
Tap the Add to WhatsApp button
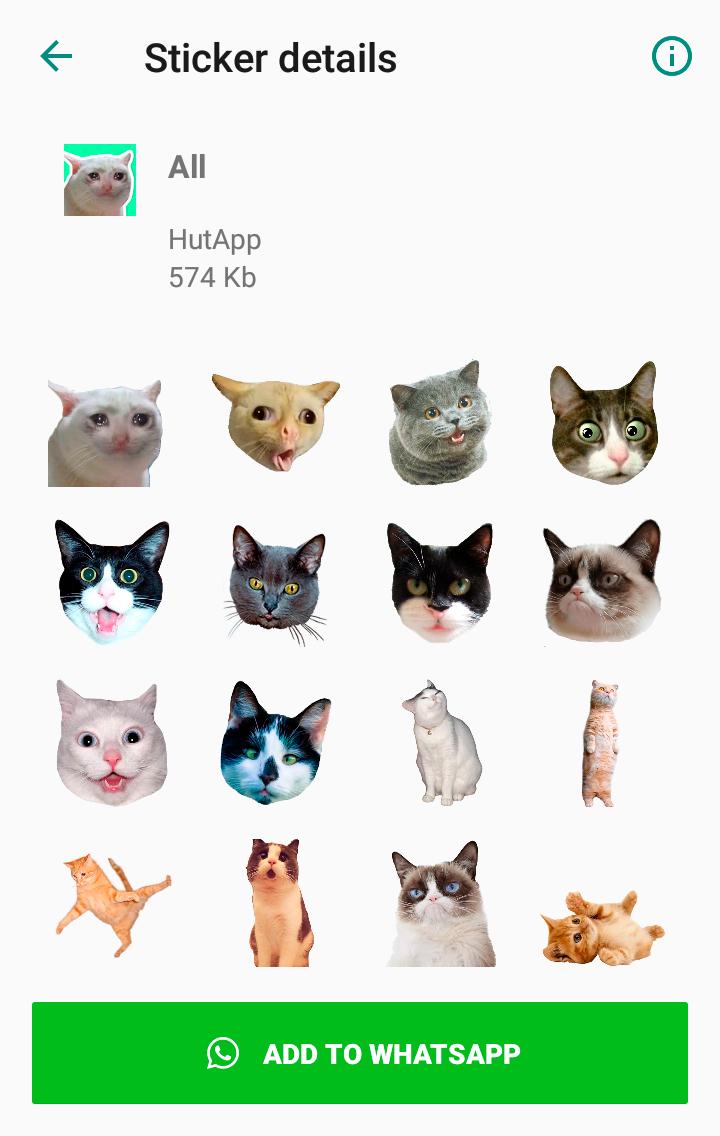pyautogui.click(x=360, y=1053)
